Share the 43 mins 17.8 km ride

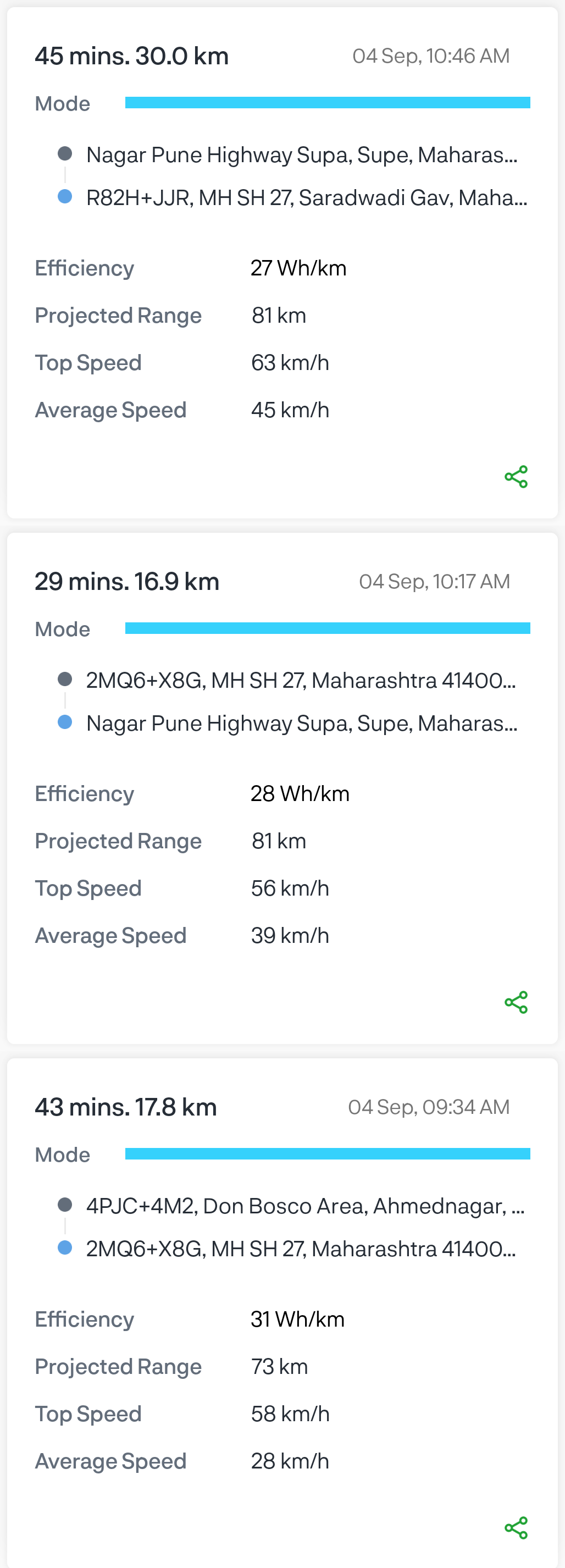(516, 1528)
